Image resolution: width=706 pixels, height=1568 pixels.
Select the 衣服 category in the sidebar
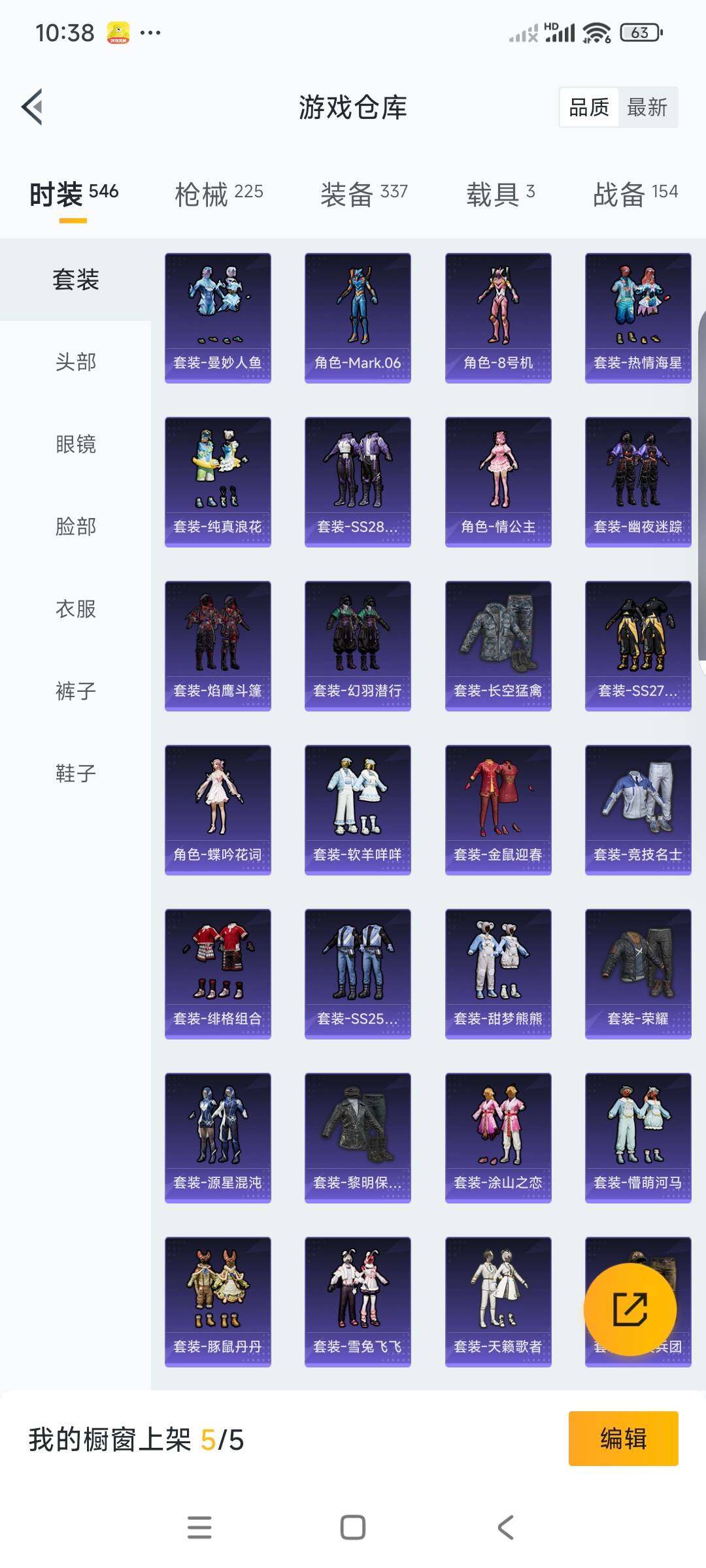(x=76, y=609)
